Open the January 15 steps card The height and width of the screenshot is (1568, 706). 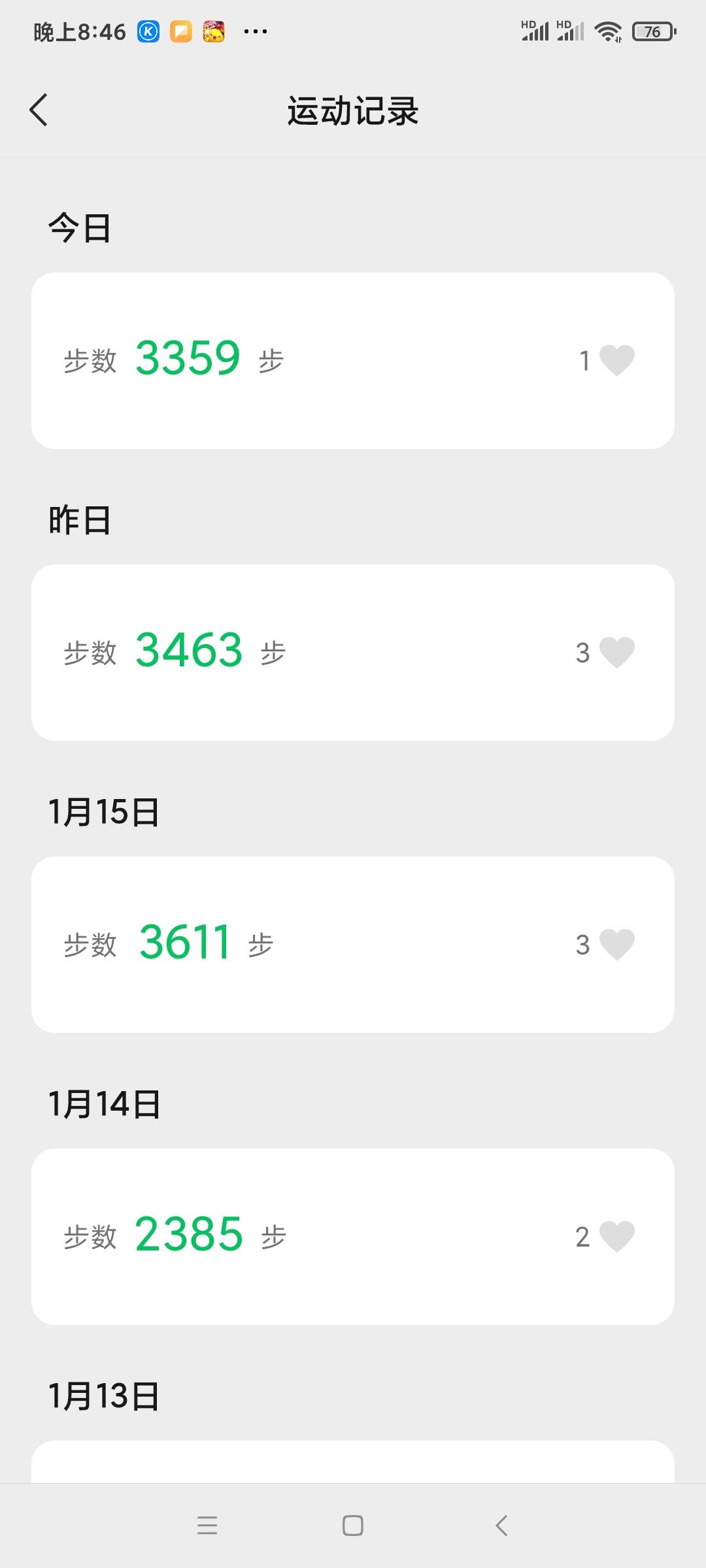coord(353,943)
